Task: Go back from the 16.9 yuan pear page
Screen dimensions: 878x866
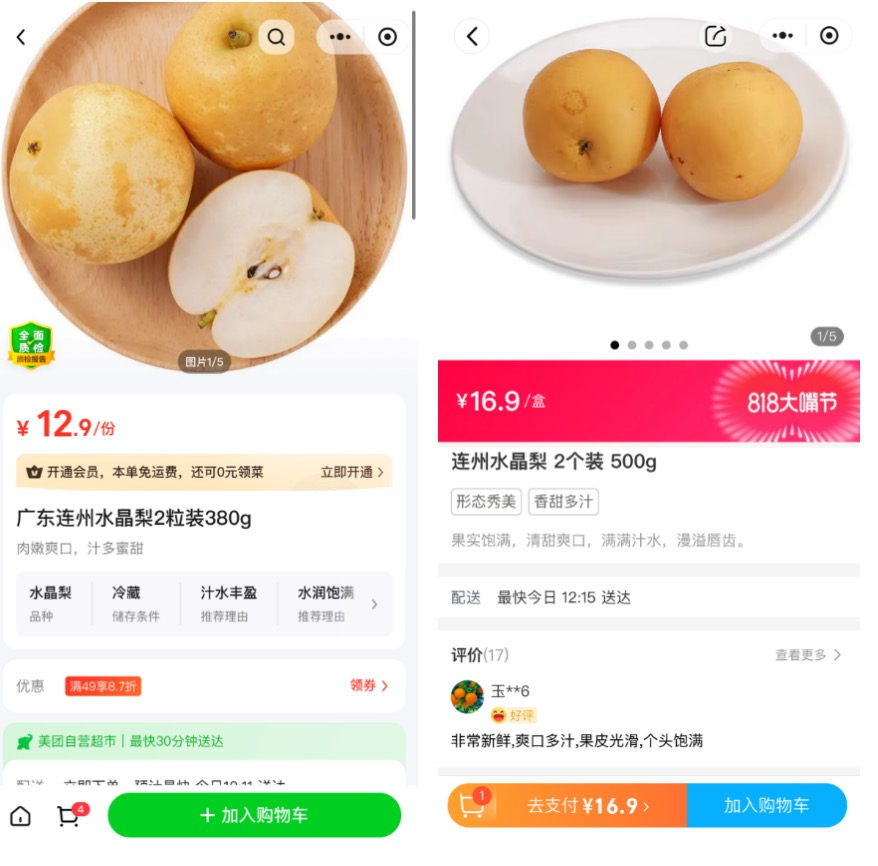Action: (x=472, y=36)
